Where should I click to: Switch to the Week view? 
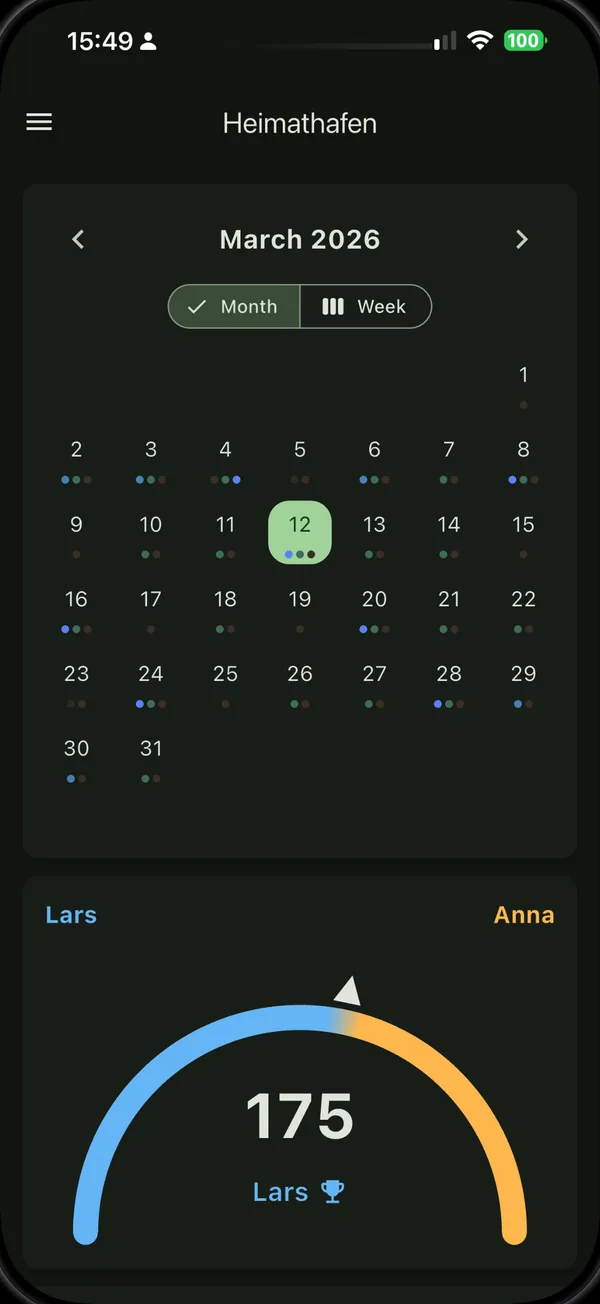click(x=366, y=306)
